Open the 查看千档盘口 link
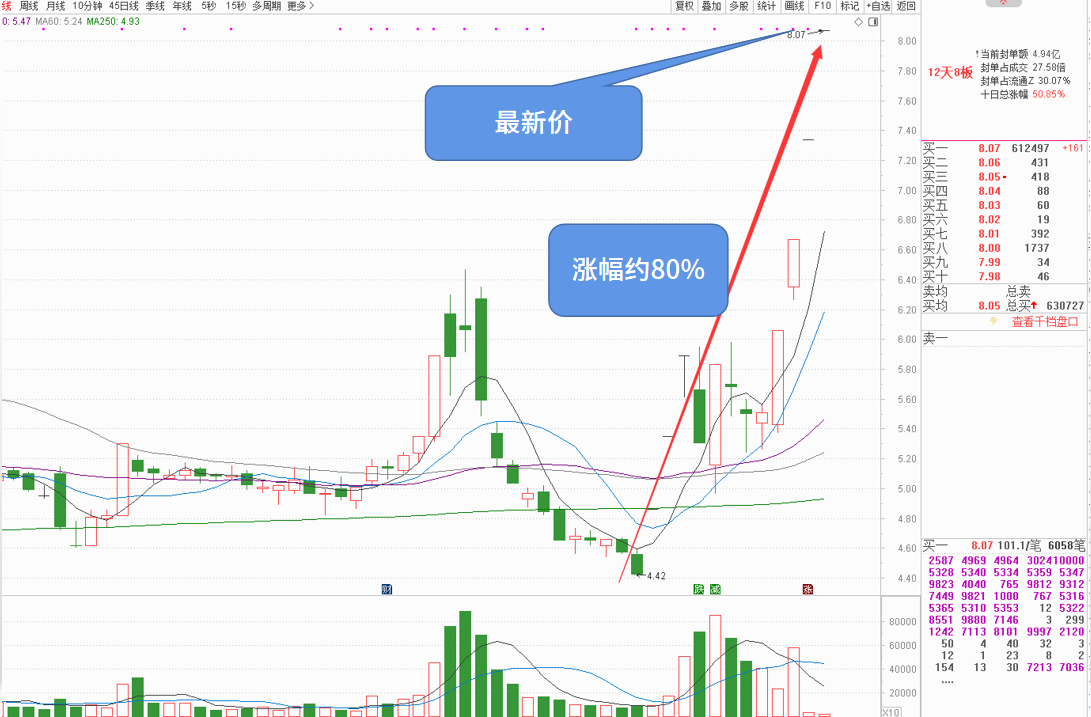This screenshot has width=1091, height=717. pos(1044,322)
